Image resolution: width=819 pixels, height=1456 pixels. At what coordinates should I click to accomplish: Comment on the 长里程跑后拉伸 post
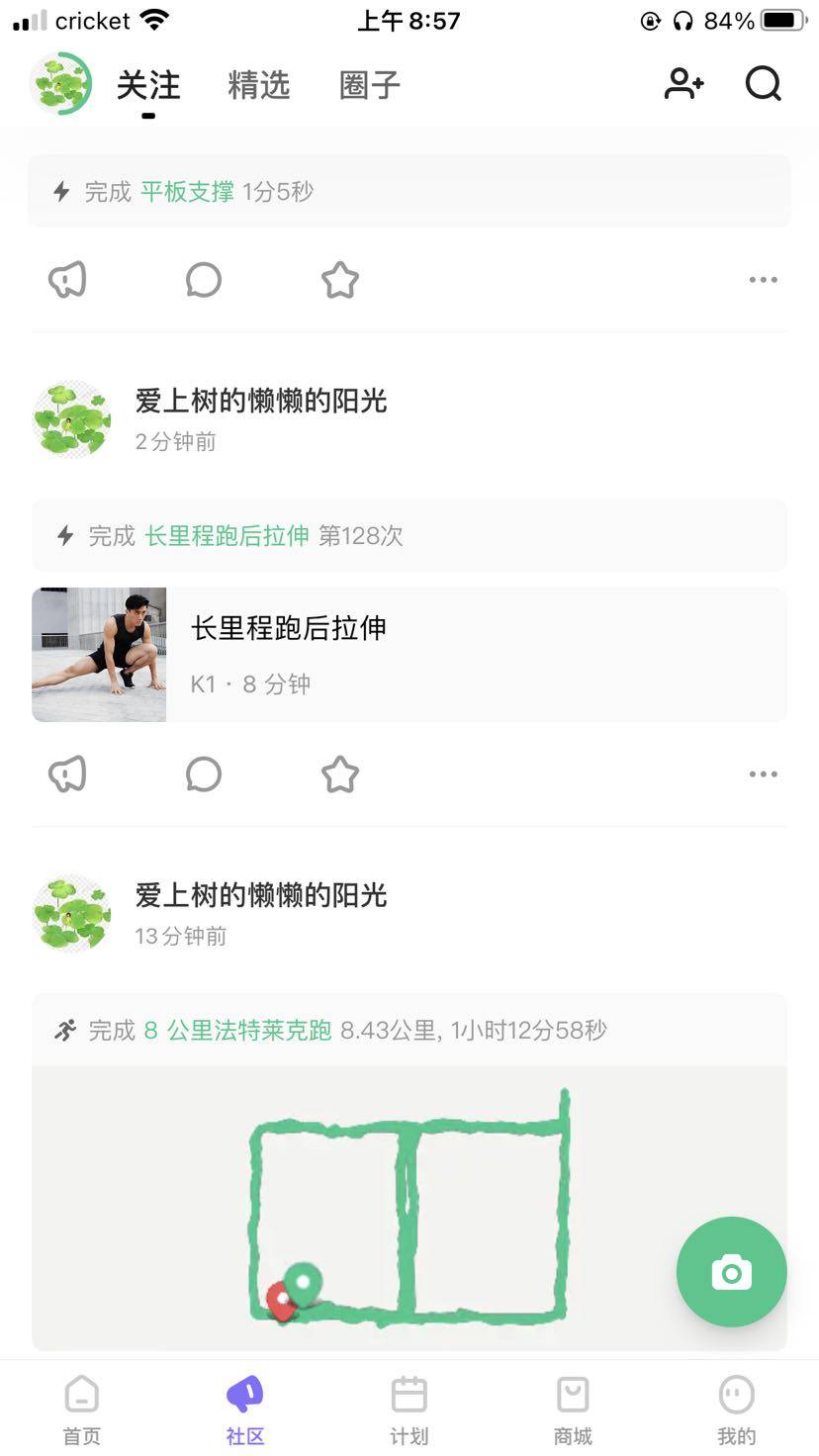pos(204,774)
